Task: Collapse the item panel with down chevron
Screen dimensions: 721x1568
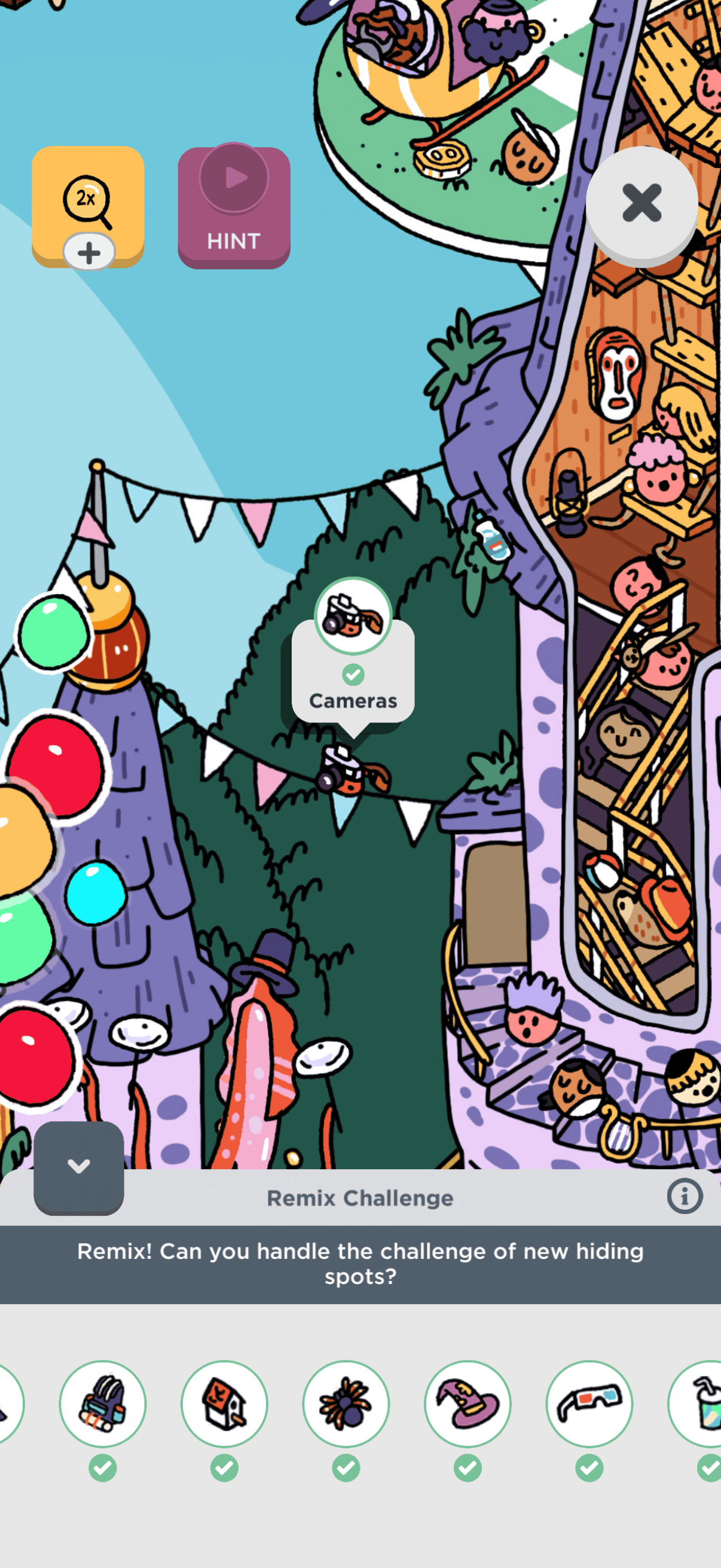Action: pos(78,1167)
